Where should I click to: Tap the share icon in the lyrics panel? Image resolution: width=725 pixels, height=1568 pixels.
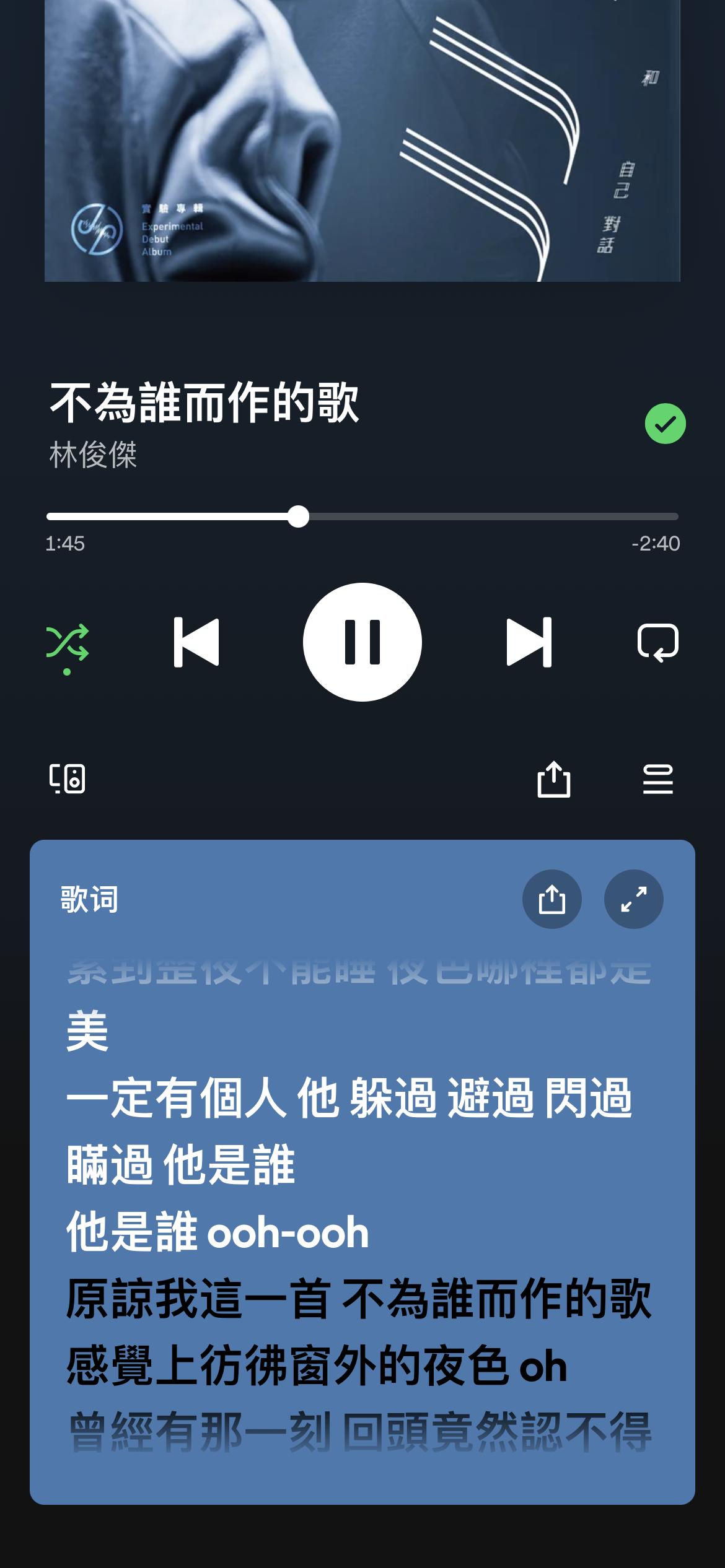[551, 900]
